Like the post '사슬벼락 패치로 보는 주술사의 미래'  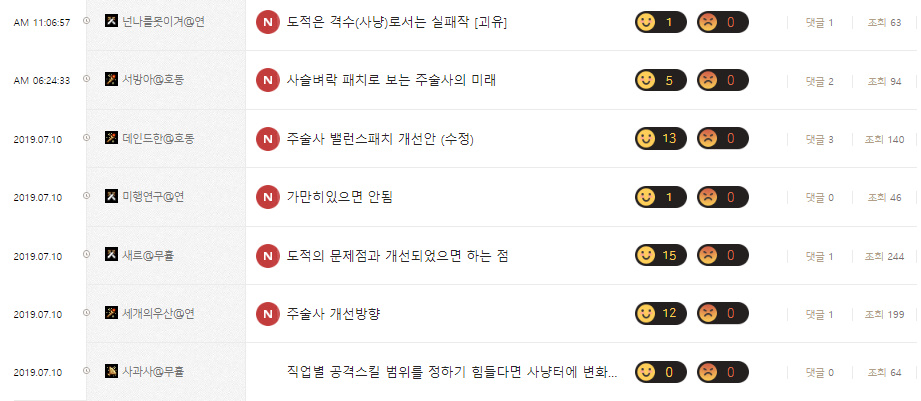pos(660,80)
